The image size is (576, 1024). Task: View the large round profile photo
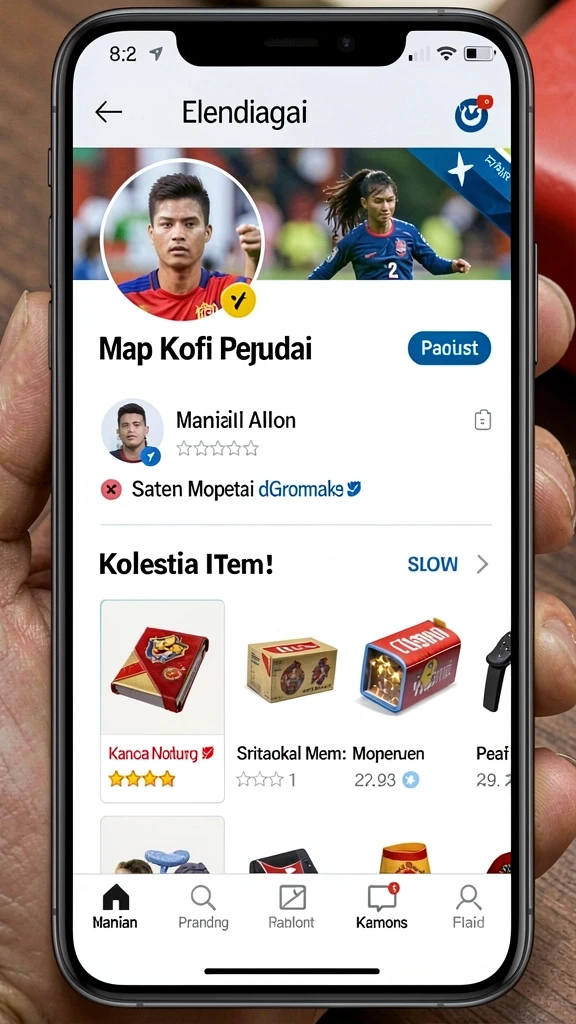182,239
